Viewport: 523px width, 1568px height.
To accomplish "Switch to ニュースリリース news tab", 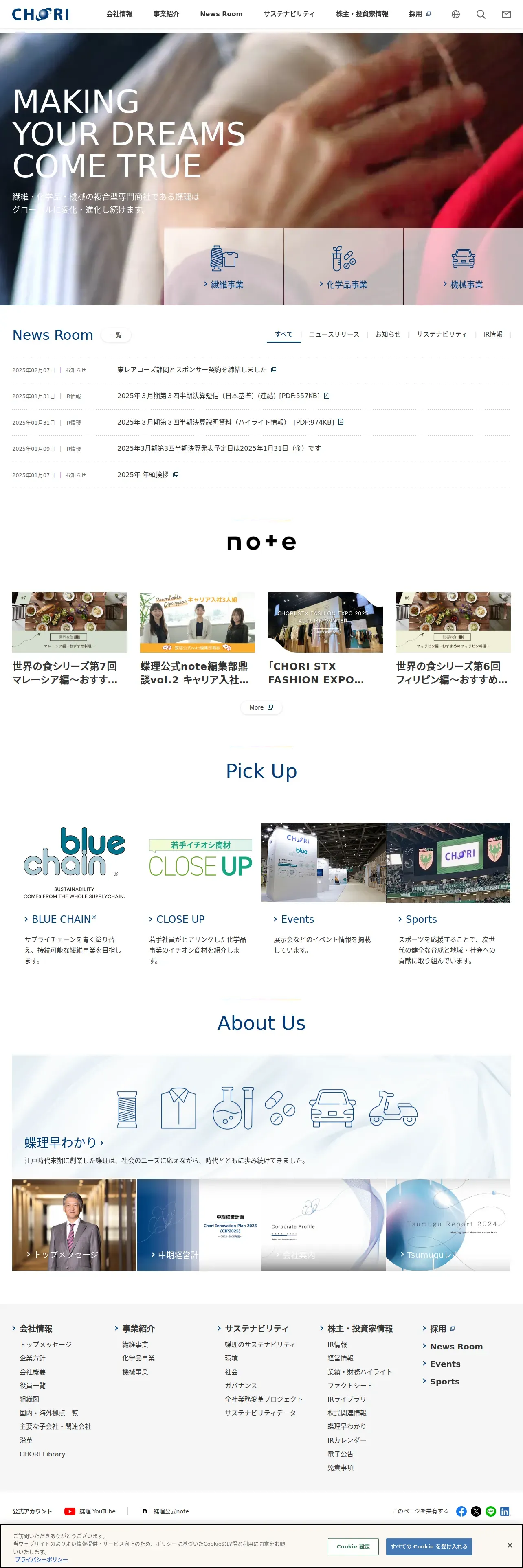I will click(x=334, y=334).
